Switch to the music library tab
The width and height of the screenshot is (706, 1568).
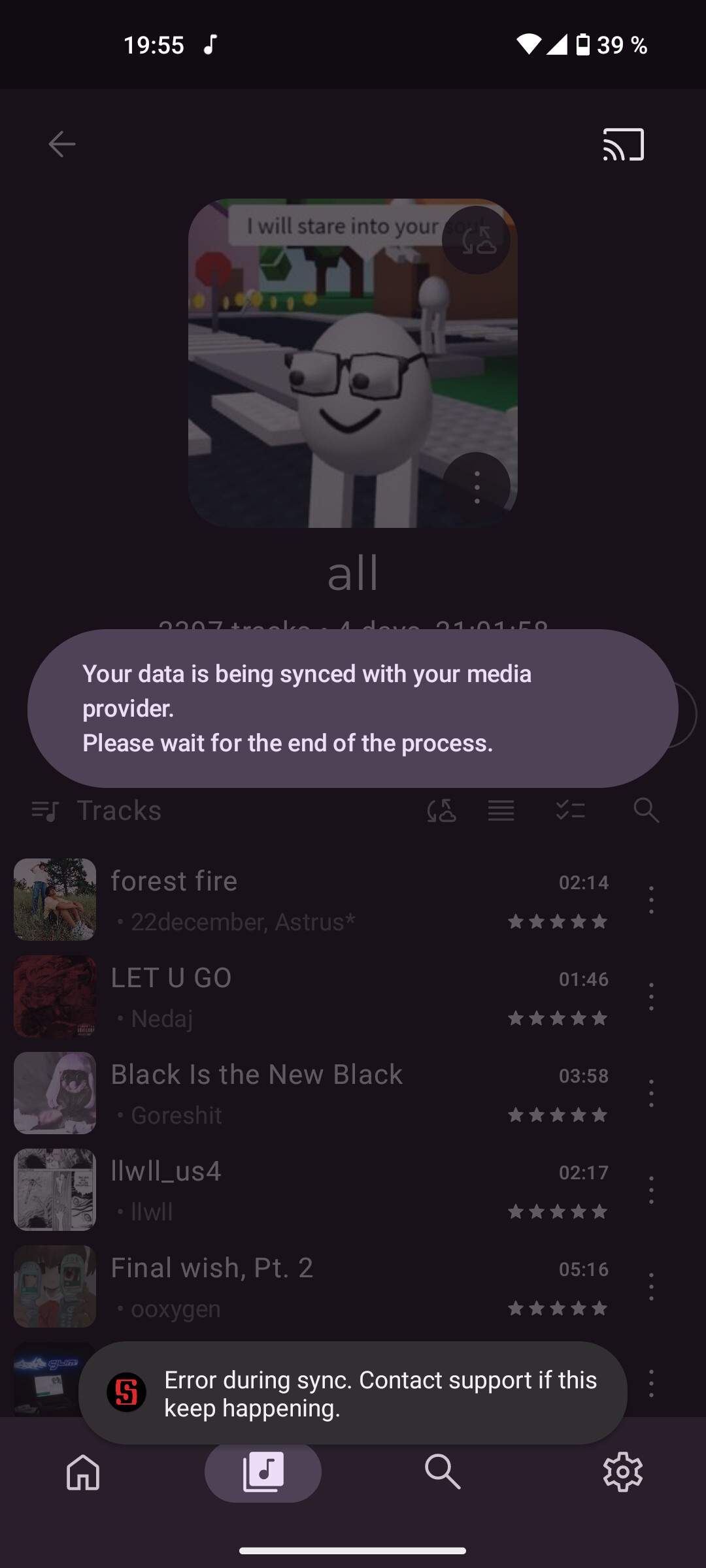pyautogui.click(x=263, y=1472)
